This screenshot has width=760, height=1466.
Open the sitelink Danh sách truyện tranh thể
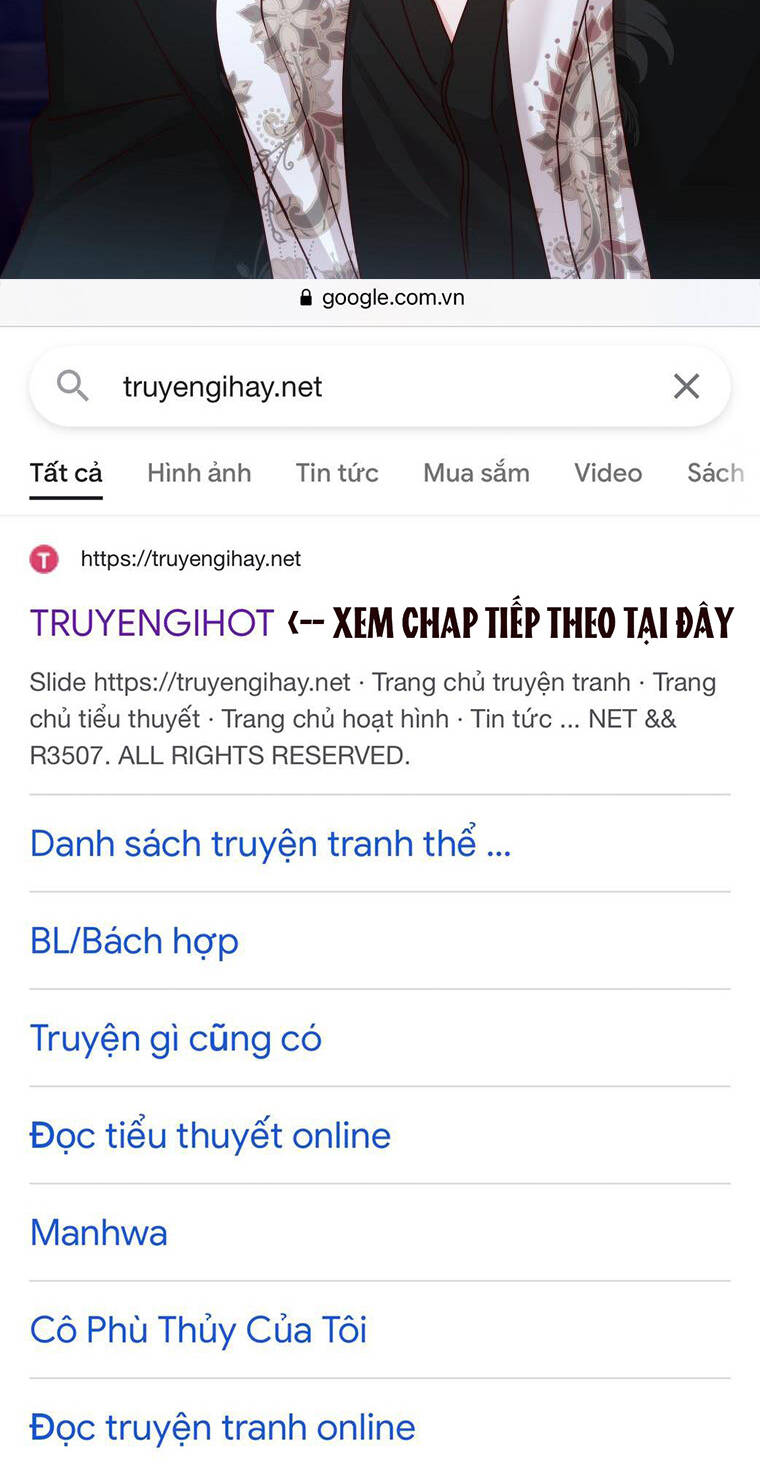(269, 843)
